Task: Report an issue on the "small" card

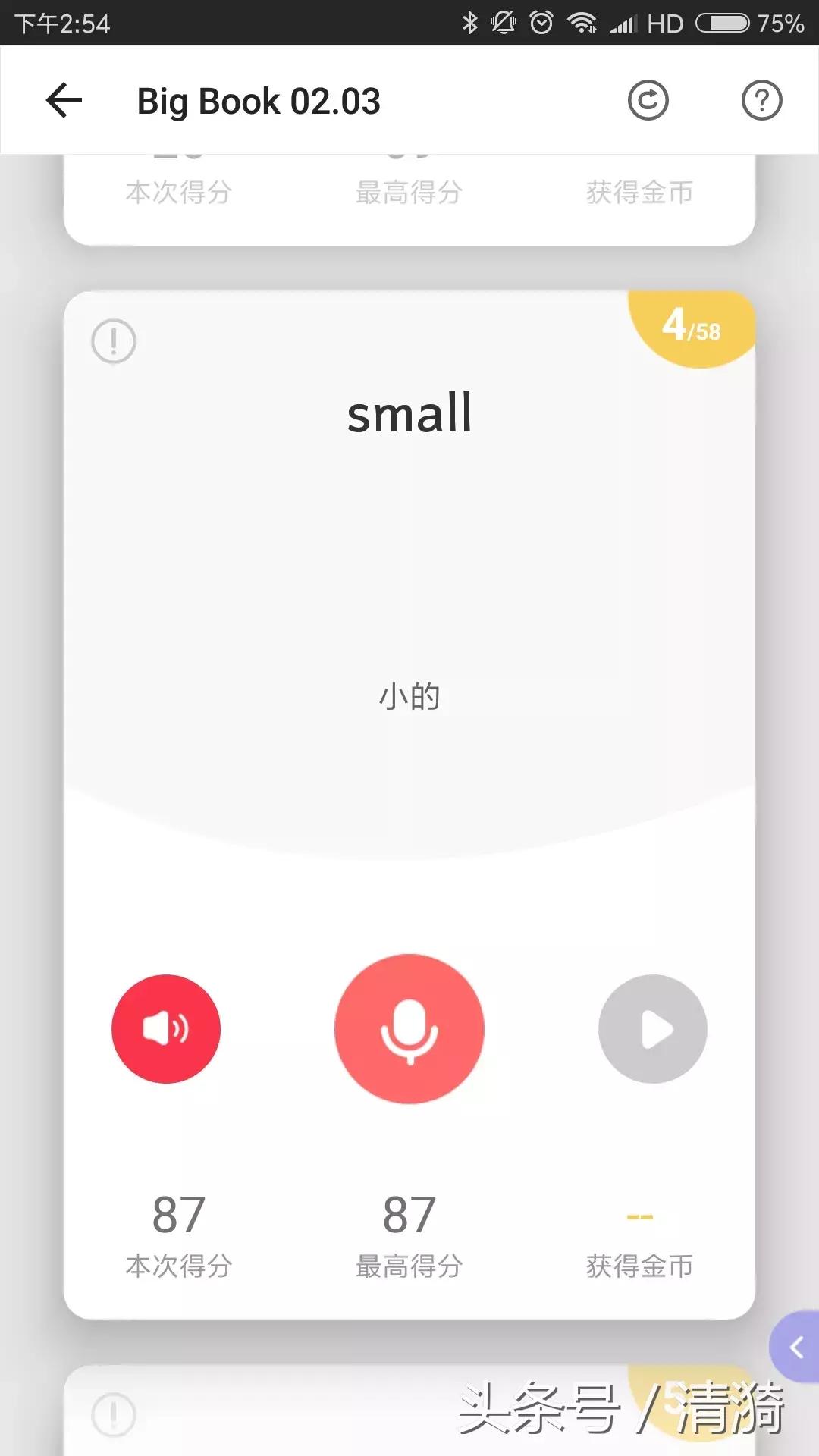Action: [x=114, y=341]
